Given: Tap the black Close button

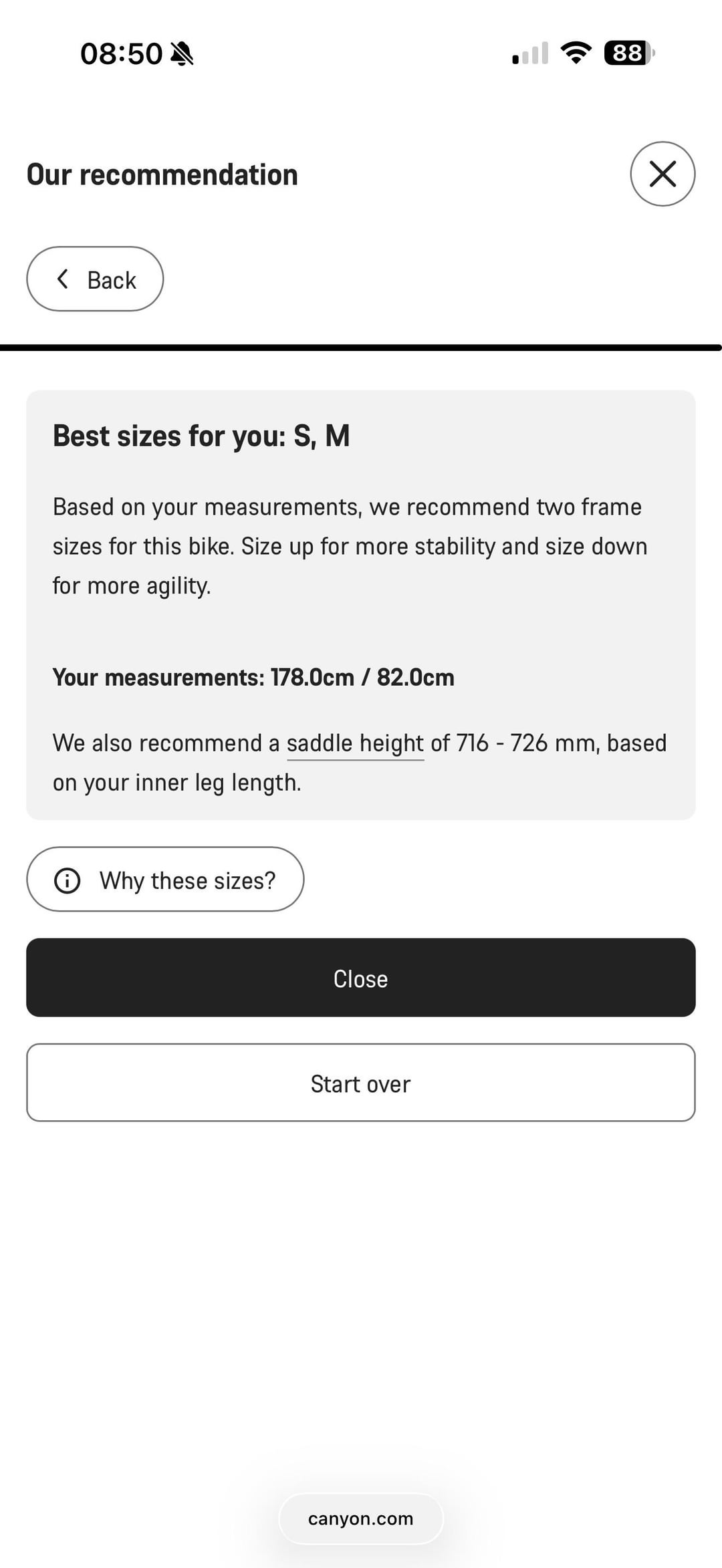Looking at the screenshot, I should [x=361, y=978].
